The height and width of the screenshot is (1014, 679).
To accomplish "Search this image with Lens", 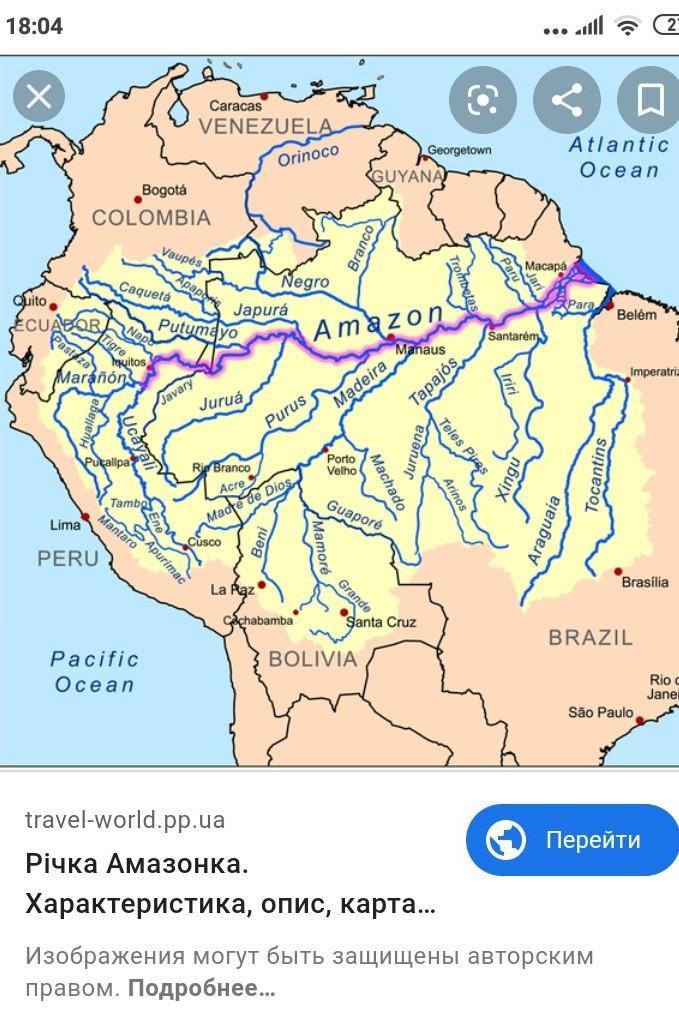I will tap(483, 99).
